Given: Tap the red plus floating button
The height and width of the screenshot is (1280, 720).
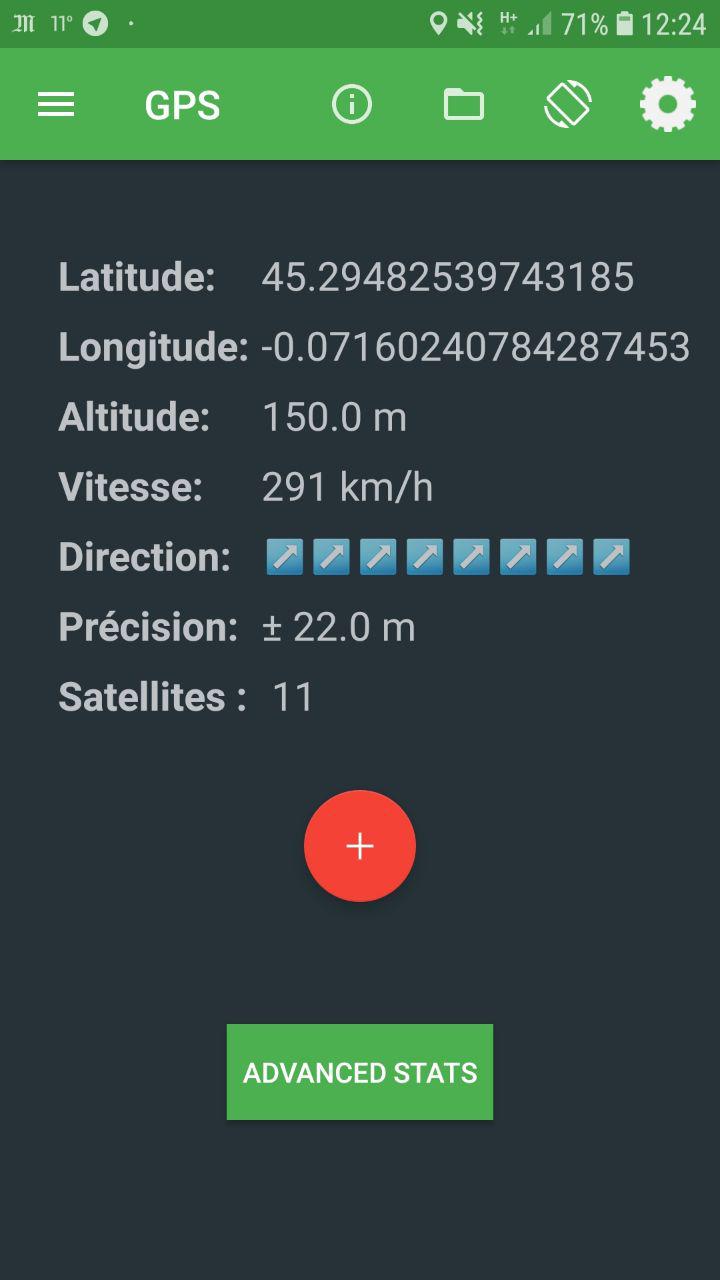Looking at the screenshot, I should coord(360,846).
